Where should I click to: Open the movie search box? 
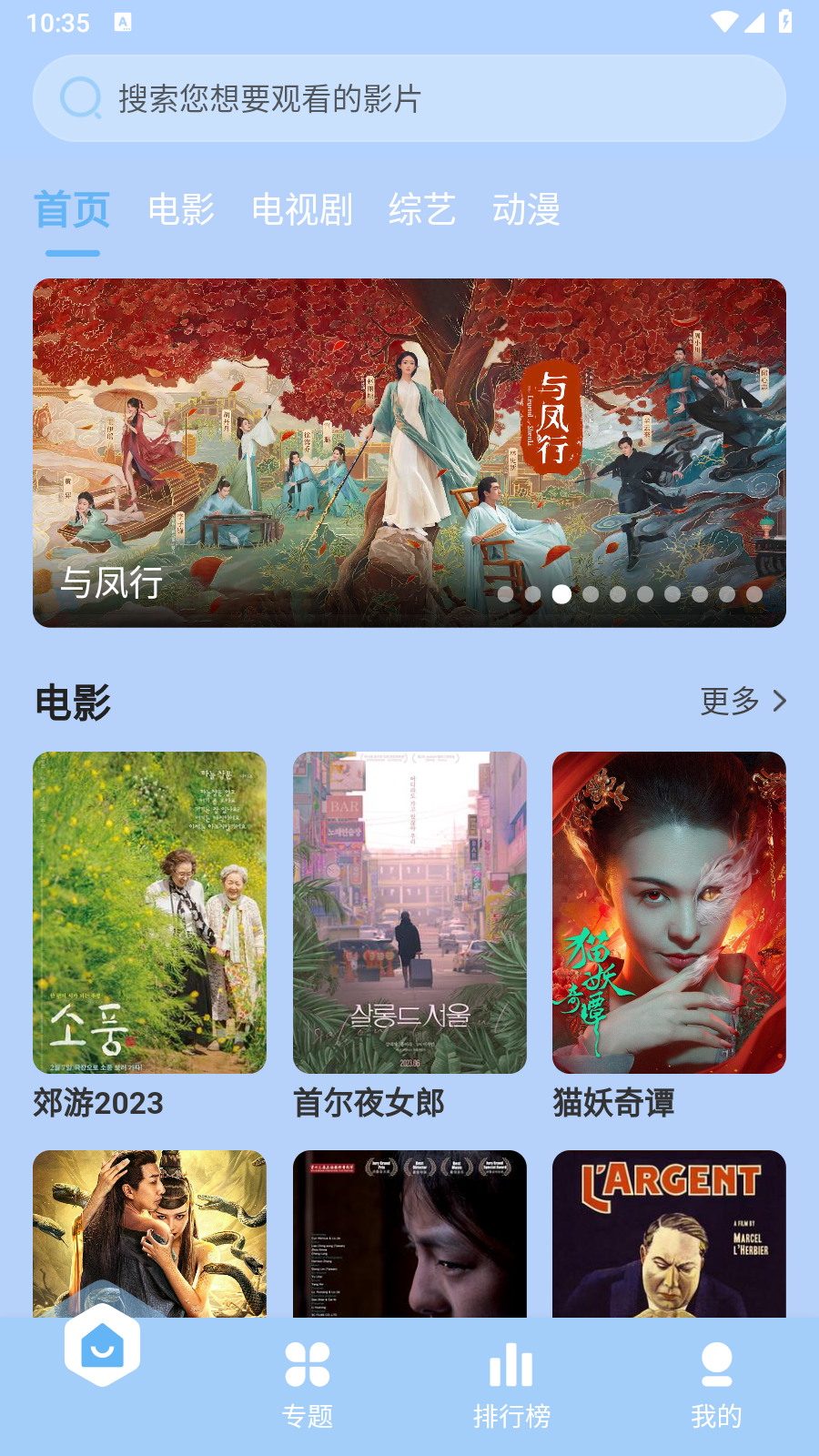pos(409,98)
